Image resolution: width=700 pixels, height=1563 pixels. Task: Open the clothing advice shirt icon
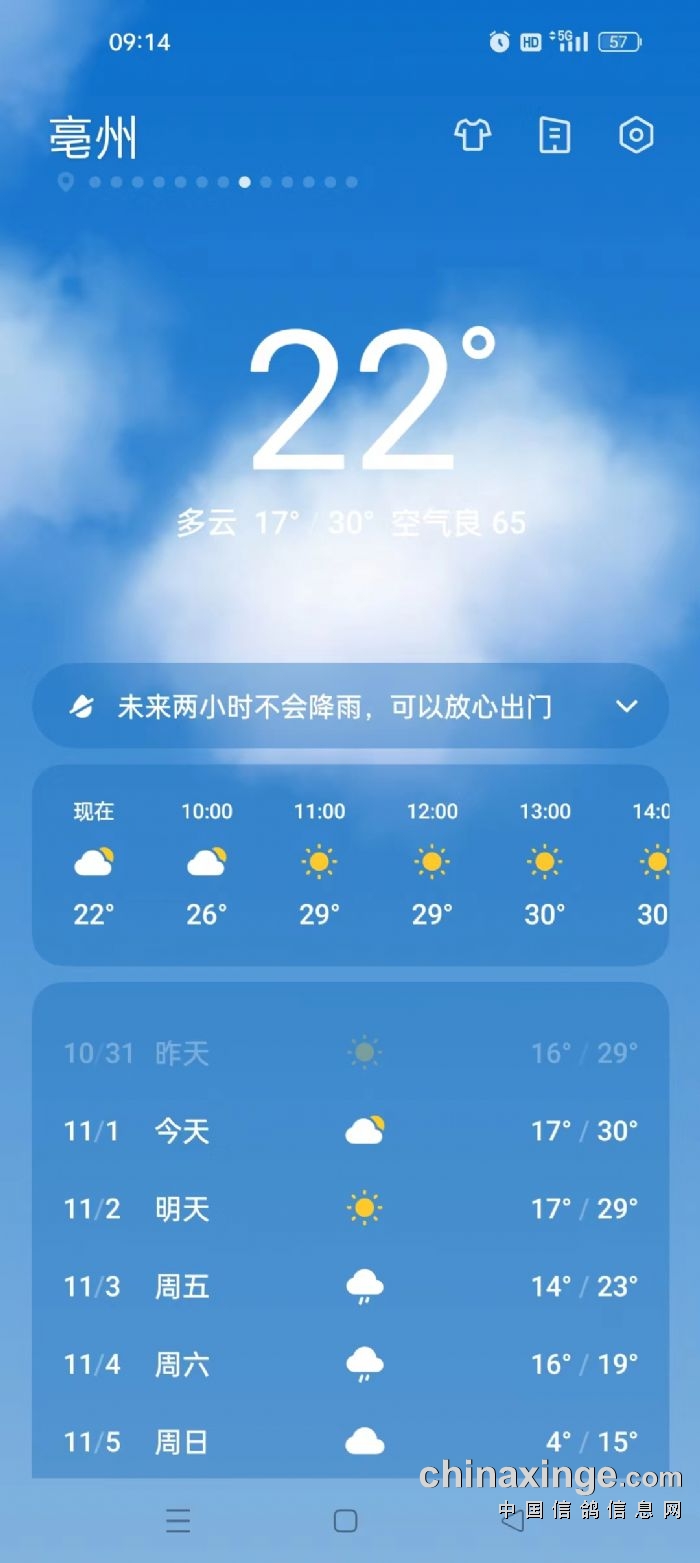click(473, 135)
